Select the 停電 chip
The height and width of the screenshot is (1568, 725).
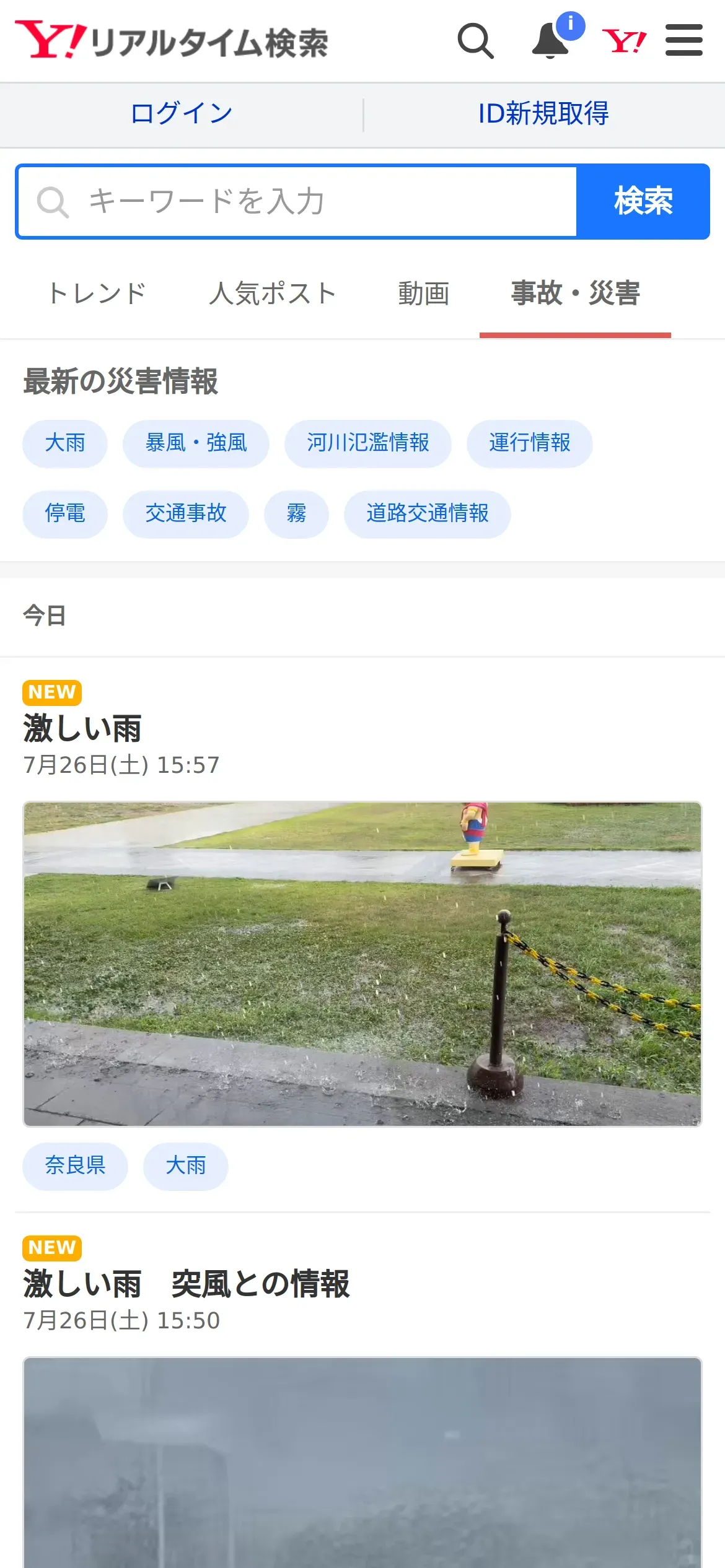pyautogui.click(x=65, y=514)
